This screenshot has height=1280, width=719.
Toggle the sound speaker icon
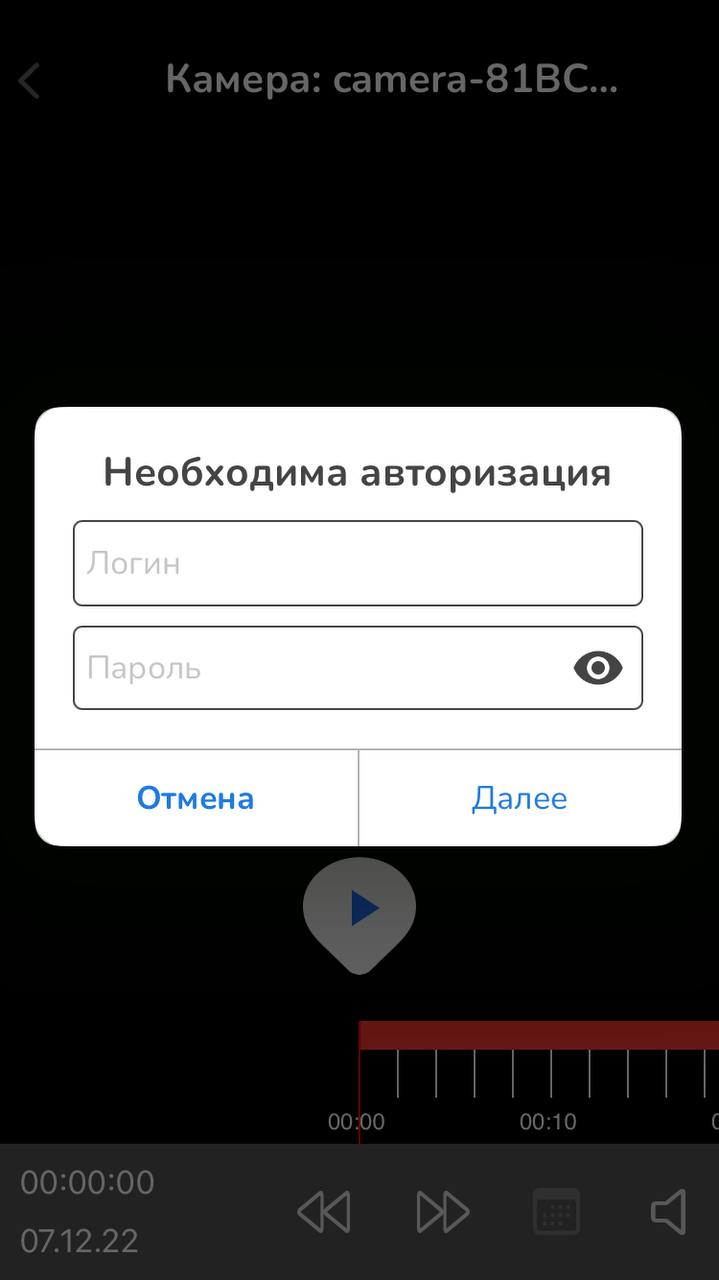668,1212
